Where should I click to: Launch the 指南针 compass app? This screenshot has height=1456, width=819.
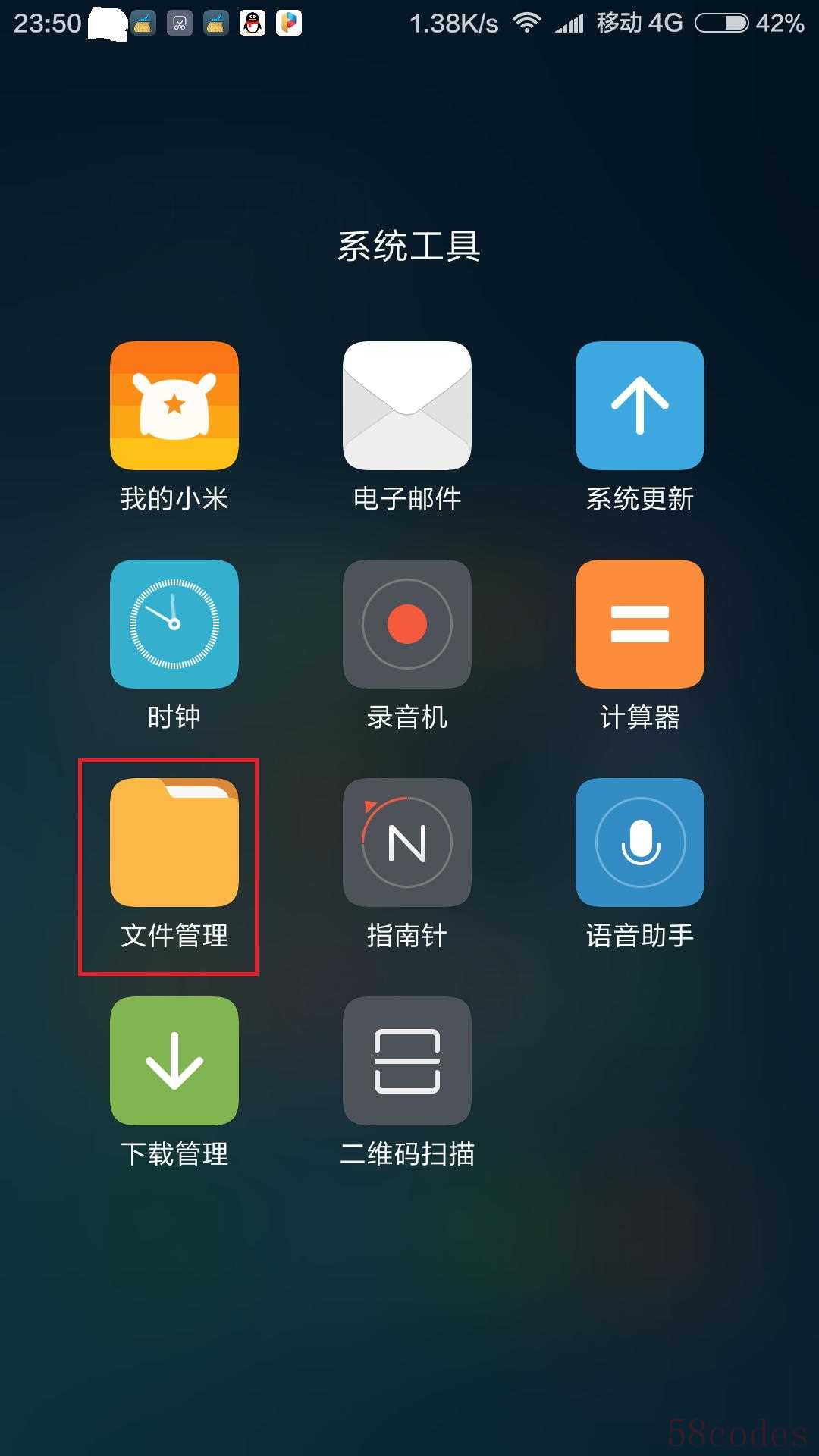click(407, 842)
